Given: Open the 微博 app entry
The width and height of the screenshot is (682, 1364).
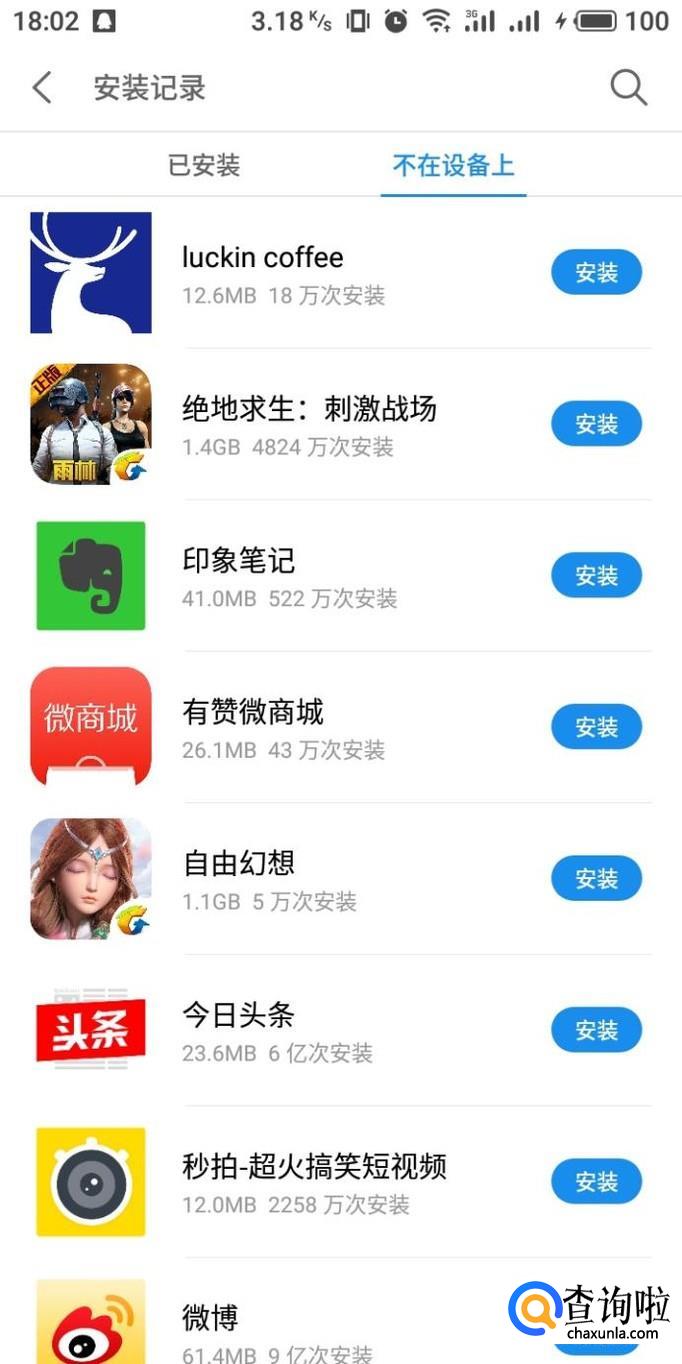Looking at the screenshot, I should pos(210,1318).
